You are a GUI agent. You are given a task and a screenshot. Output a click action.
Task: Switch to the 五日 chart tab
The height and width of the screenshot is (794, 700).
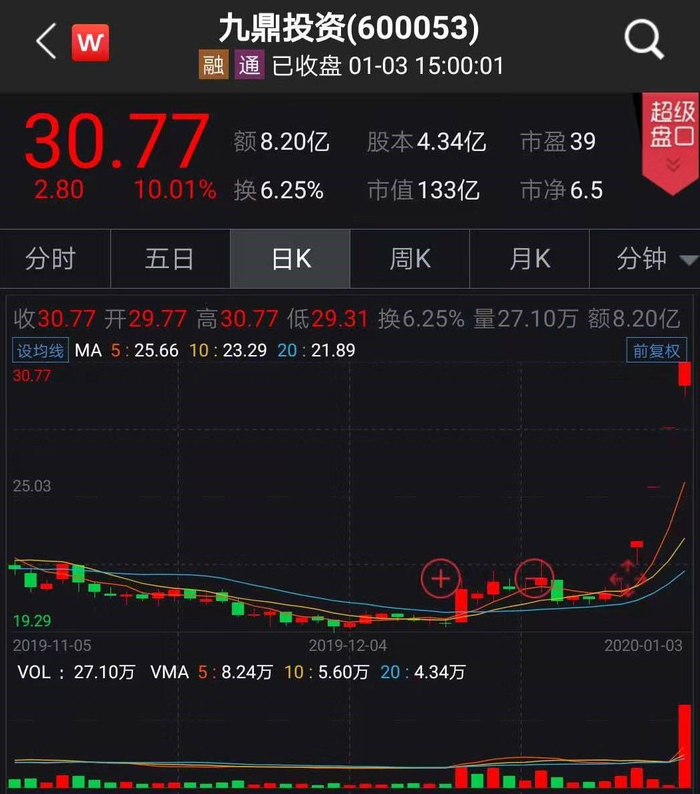coord(169,259)
